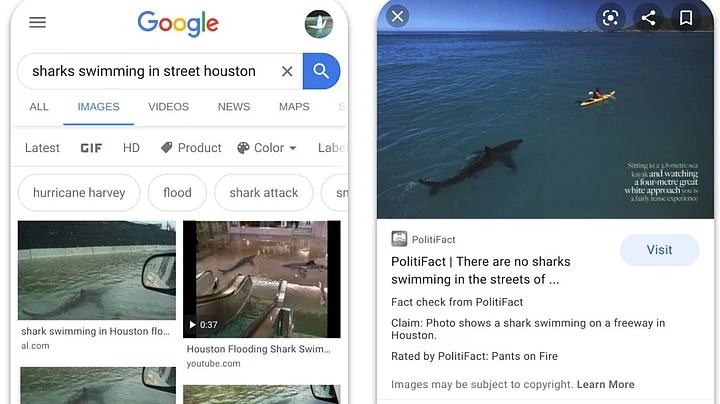Screen dimensions: 720x404
Task: Filter images by GIF
Action: click(x=91, y=148)
